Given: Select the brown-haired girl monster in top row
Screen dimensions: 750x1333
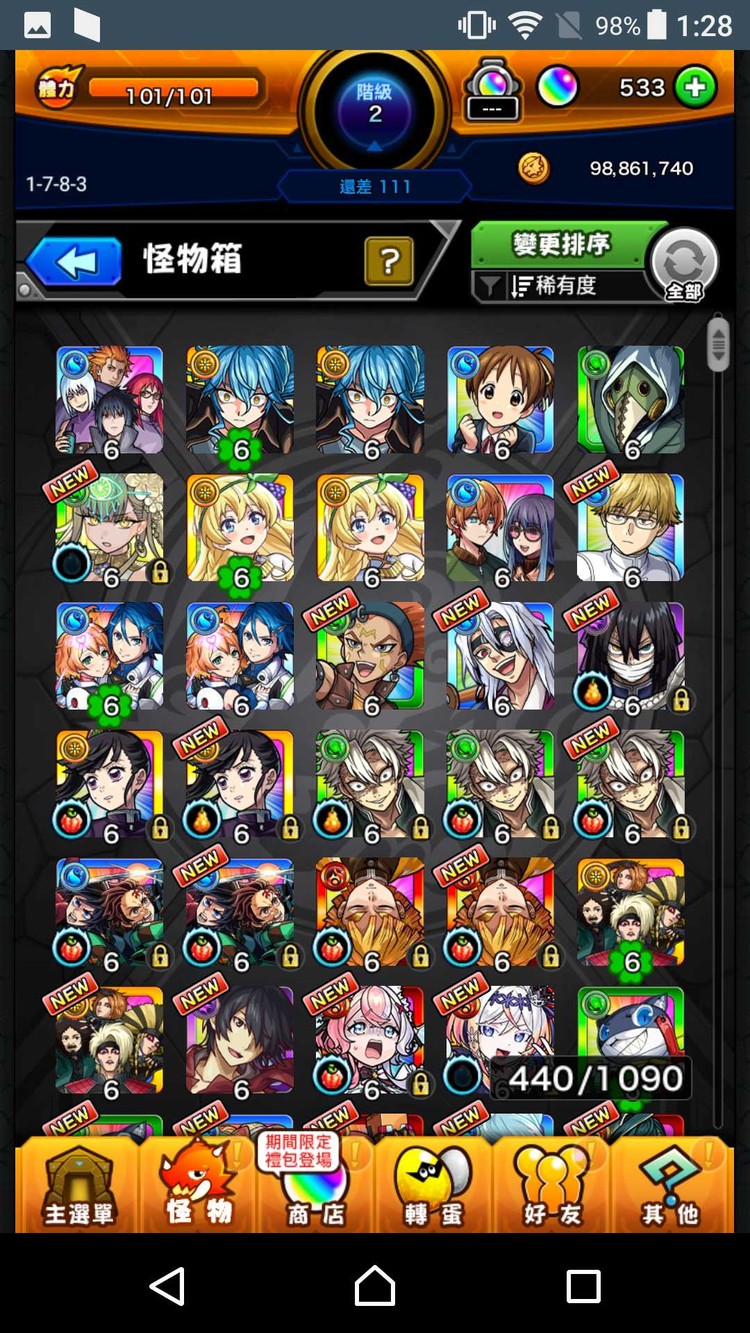Looking at the screenshot, I should 501,400.
